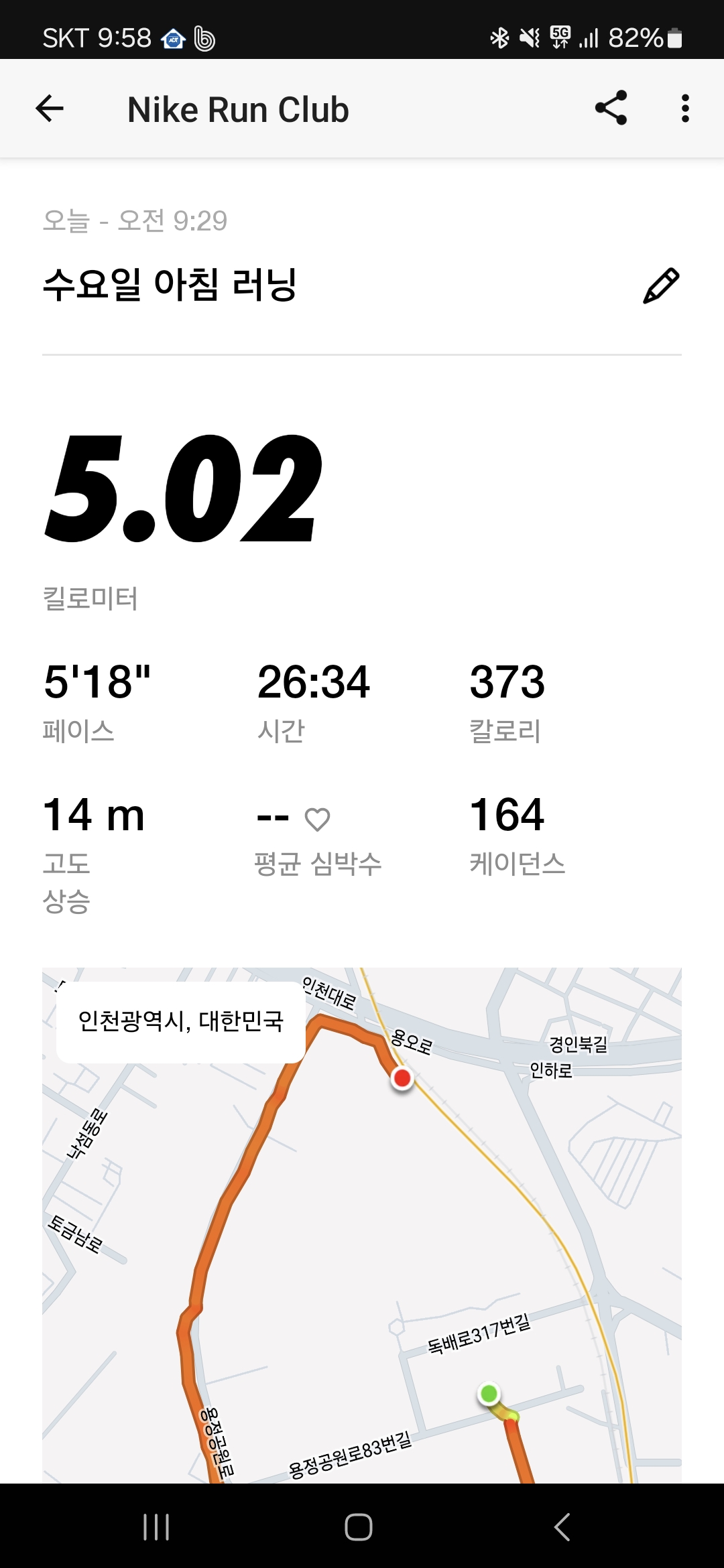Open recent apps from navigation bar
This screenshot has height=1568, width=724.
pos(156,1527)
